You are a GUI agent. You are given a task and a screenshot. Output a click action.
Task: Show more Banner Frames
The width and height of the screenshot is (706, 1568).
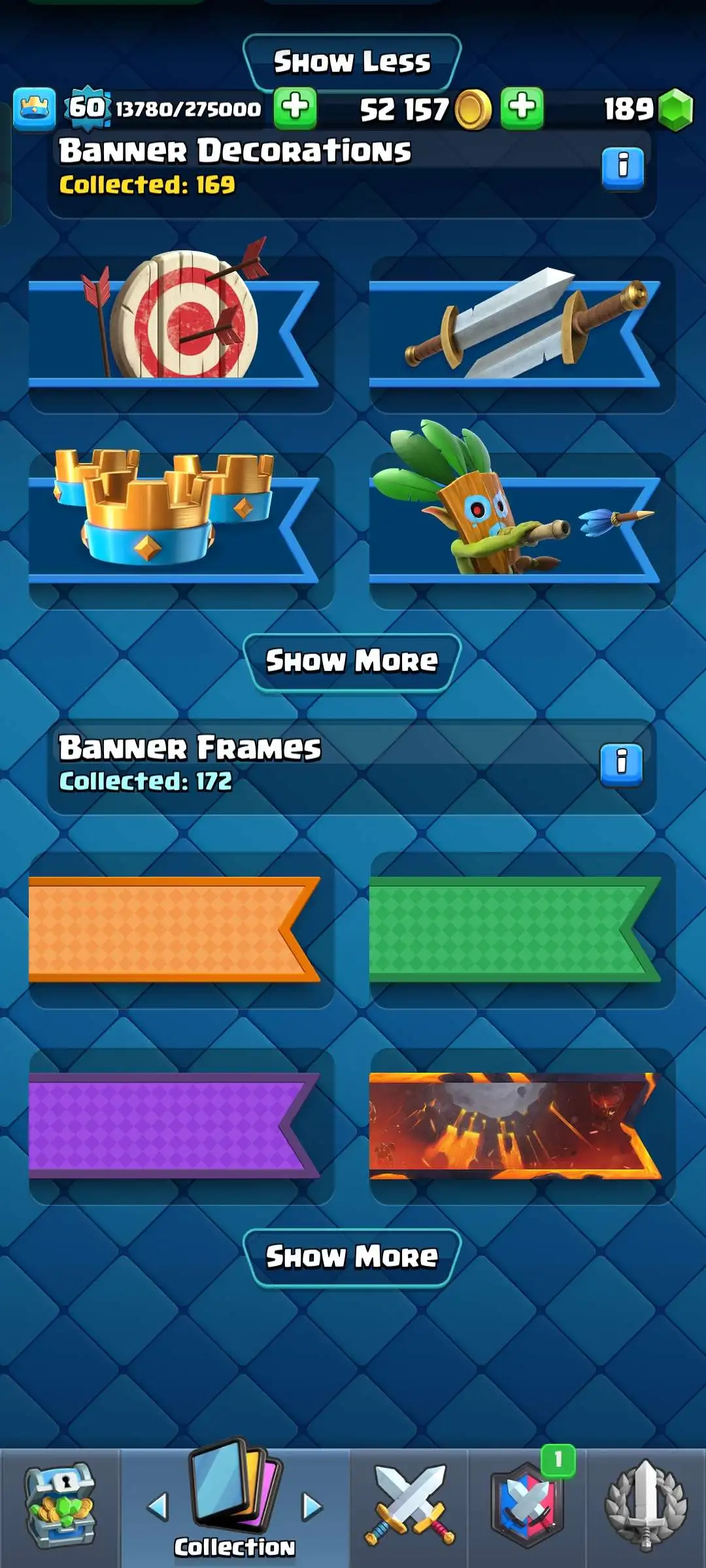point(352,1257)
